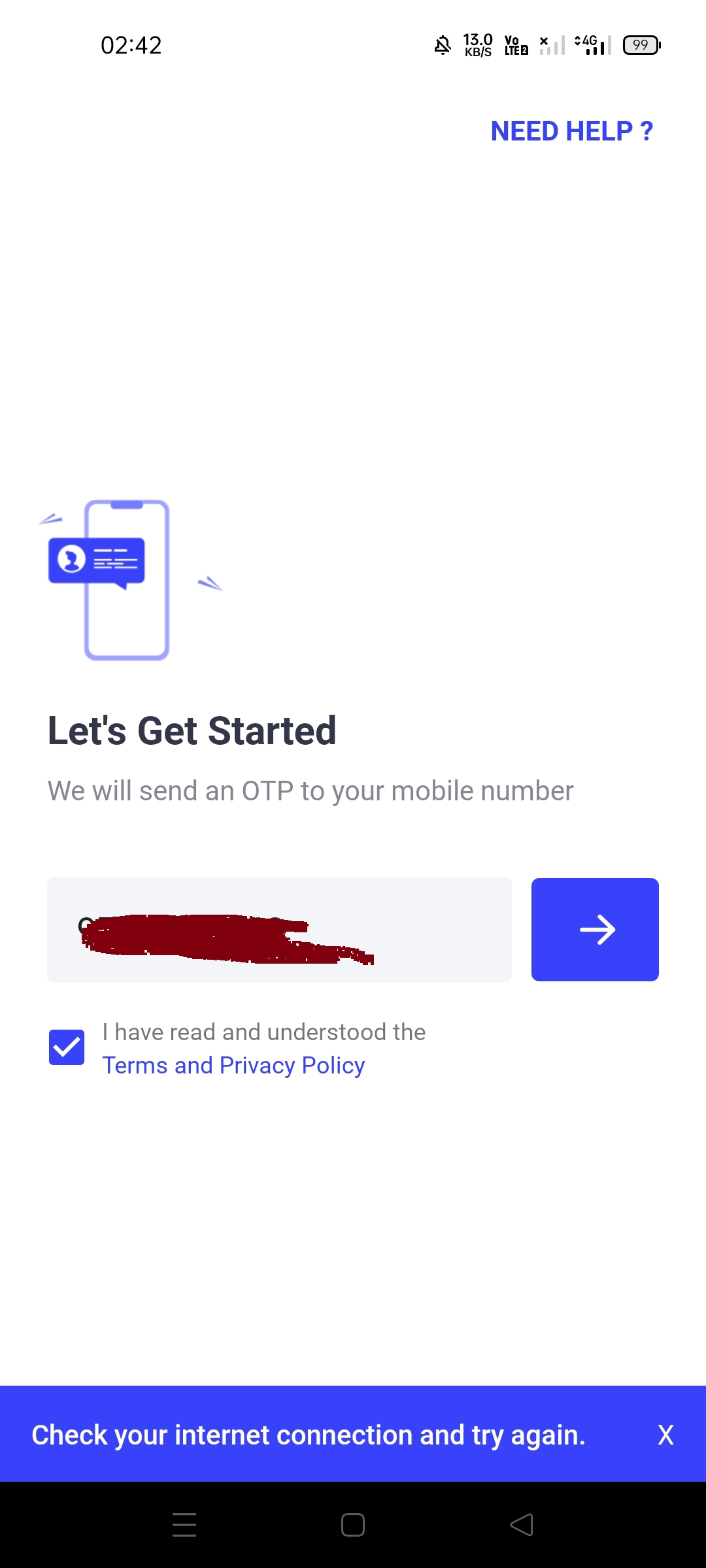Uncheck the terms agreement checkbox
Image resolution: width=706 pixels, height=1568 pixels.
pyautogui.click(x=67, y=1047)
